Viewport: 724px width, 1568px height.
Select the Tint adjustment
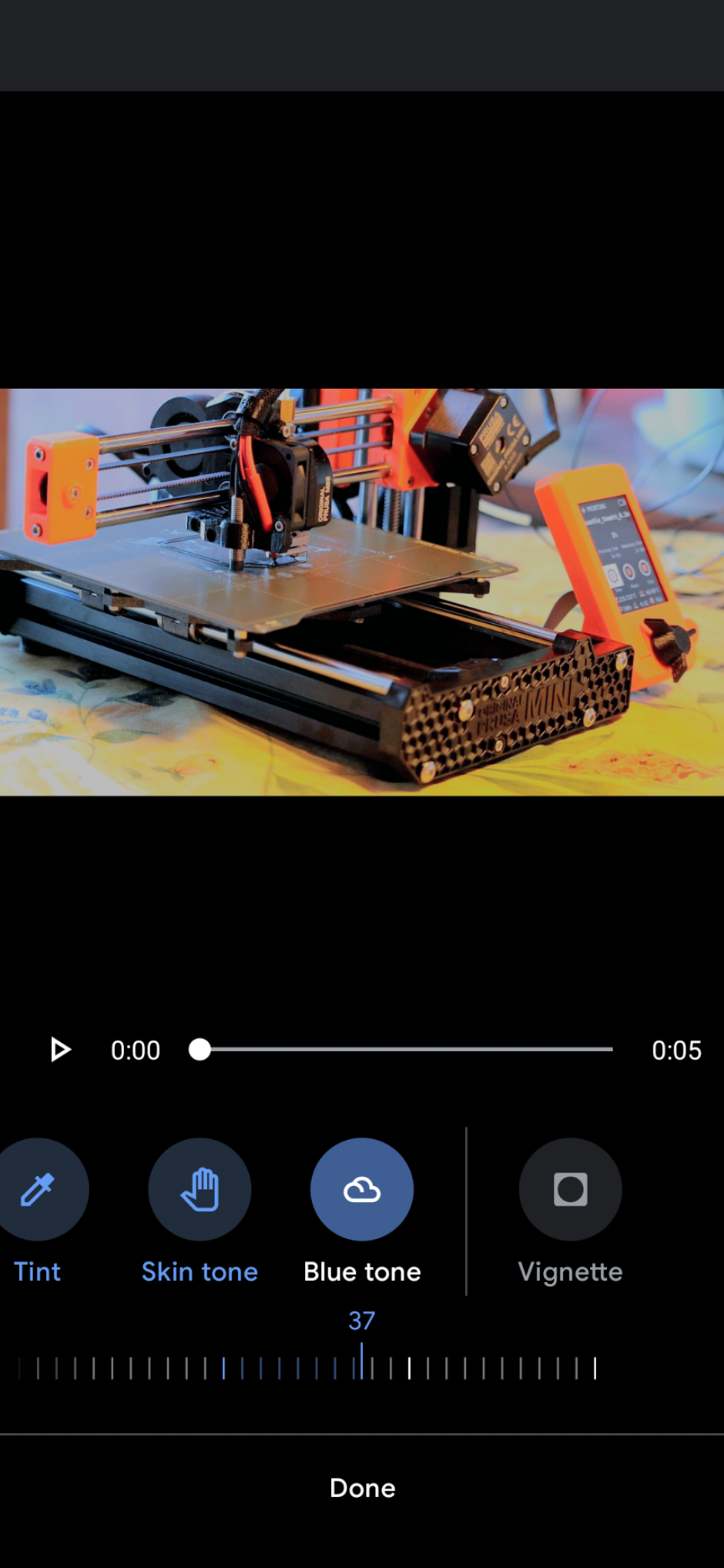pos(38,1189)
